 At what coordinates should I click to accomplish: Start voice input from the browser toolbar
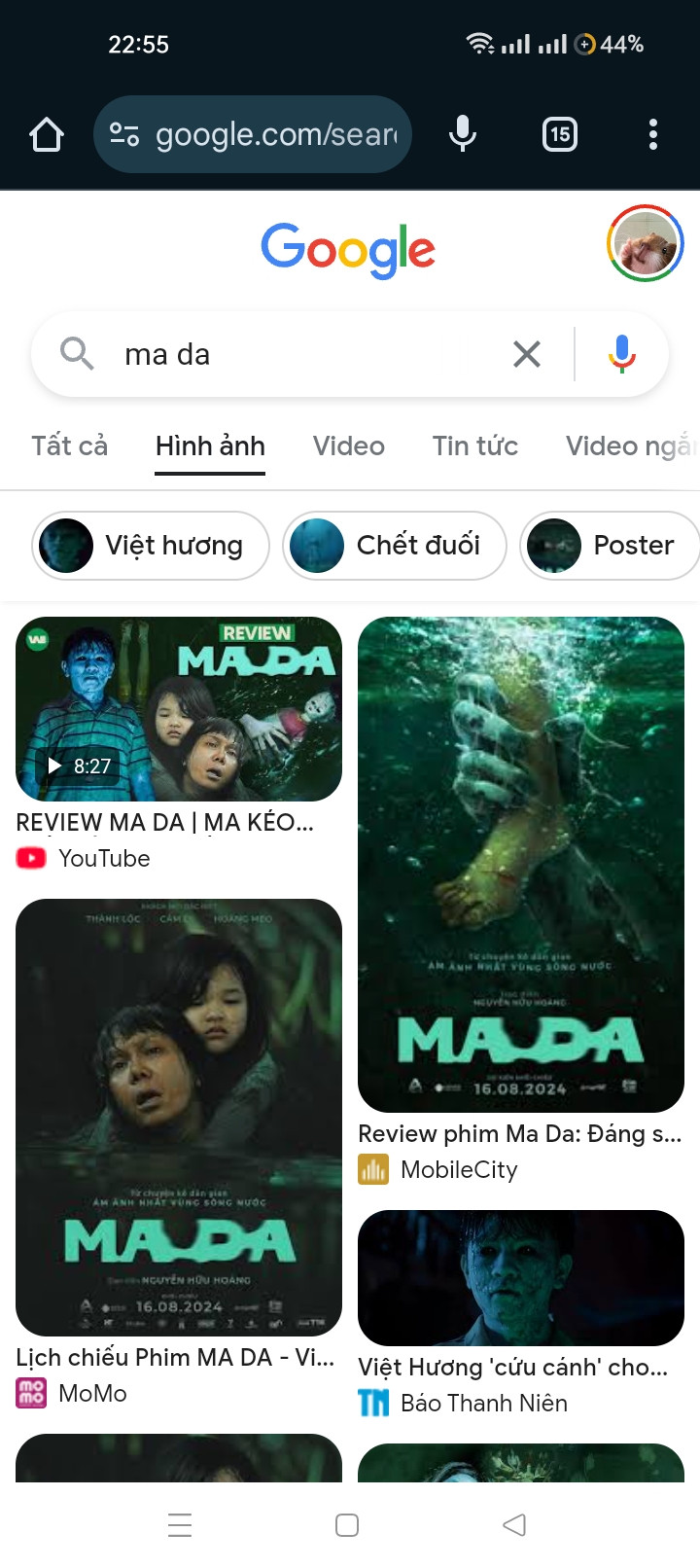click(x=463, y=134)
